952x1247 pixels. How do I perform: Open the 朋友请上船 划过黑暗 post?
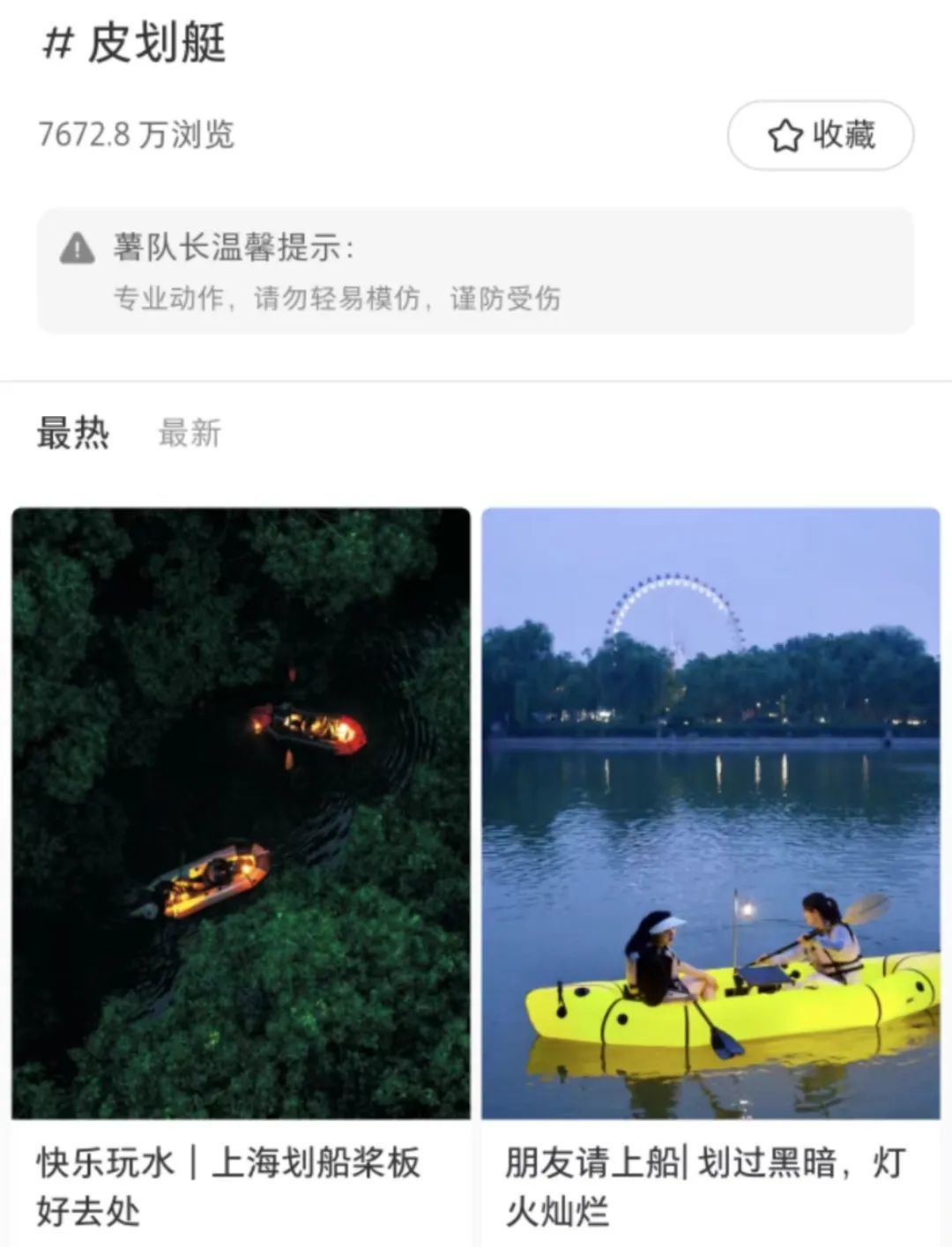pos(710,813)
